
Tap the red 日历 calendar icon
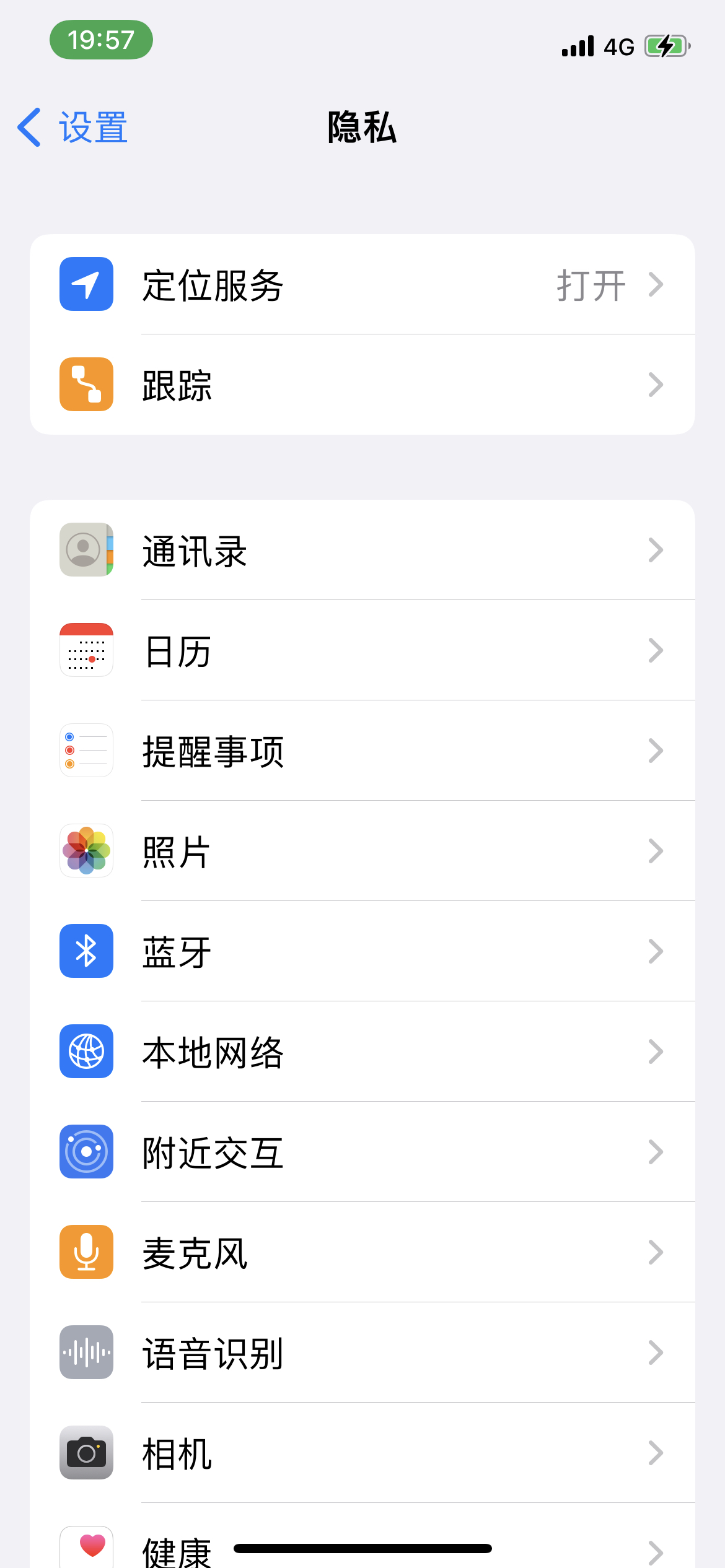click(x=86, y=650)
